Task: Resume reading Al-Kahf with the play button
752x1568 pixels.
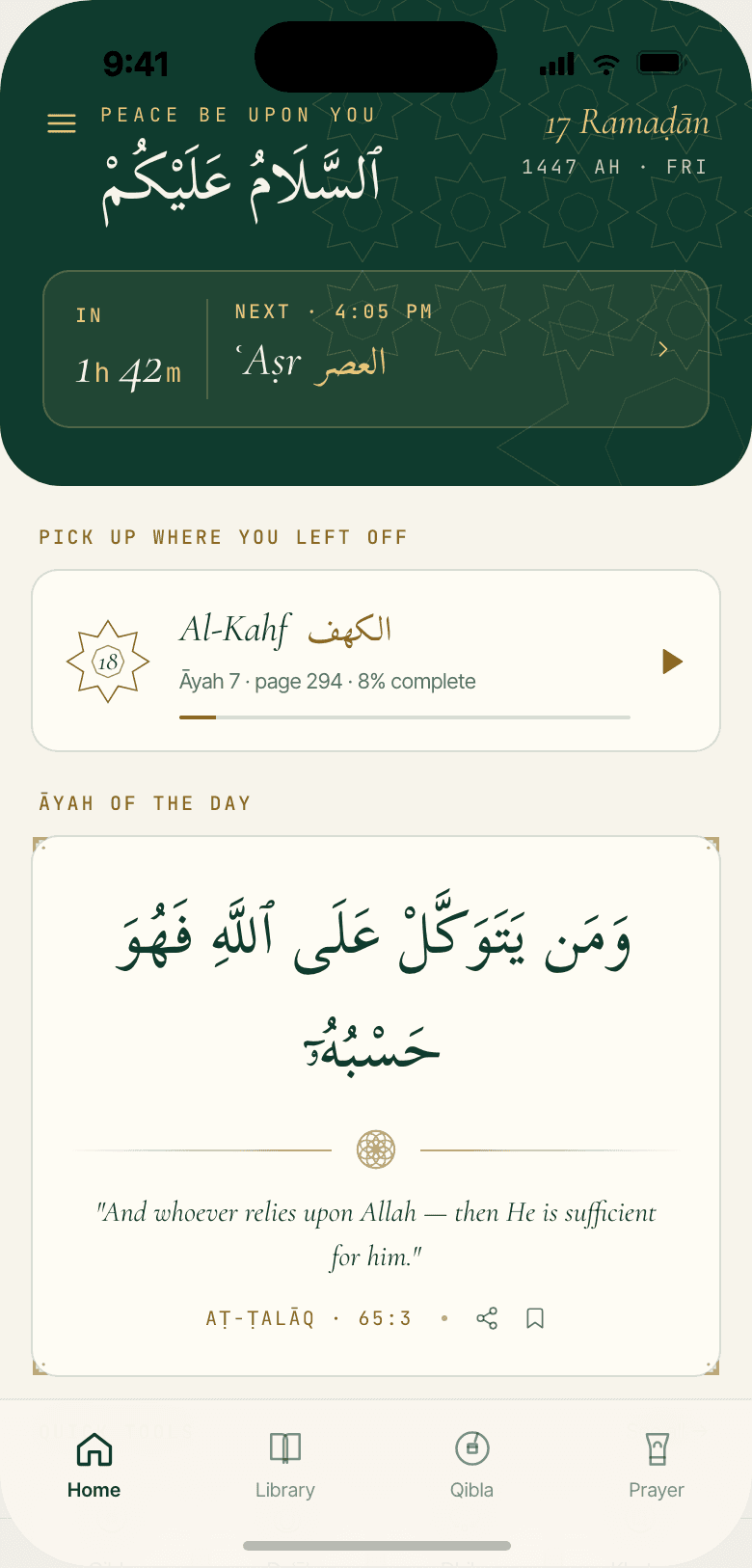Action: tap(673, 662)
